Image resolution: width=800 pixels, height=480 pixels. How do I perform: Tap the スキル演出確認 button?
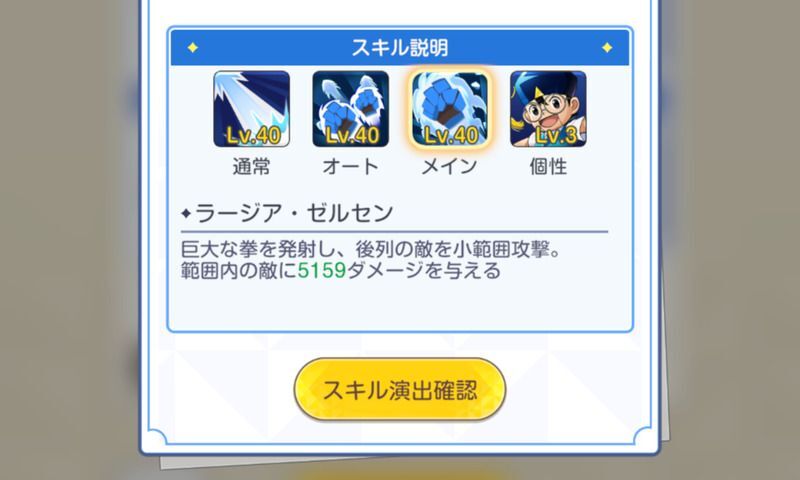(399, 390)
